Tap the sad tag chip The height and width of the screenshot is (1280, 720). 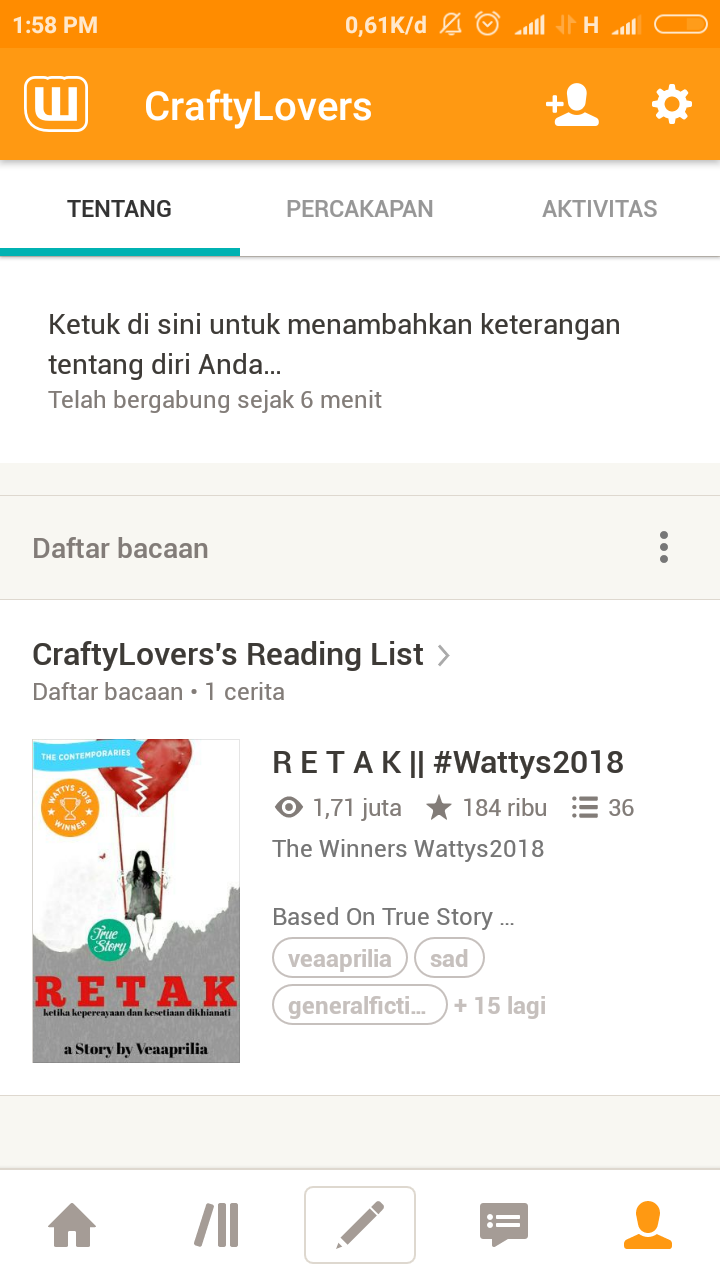coord(449,958)
